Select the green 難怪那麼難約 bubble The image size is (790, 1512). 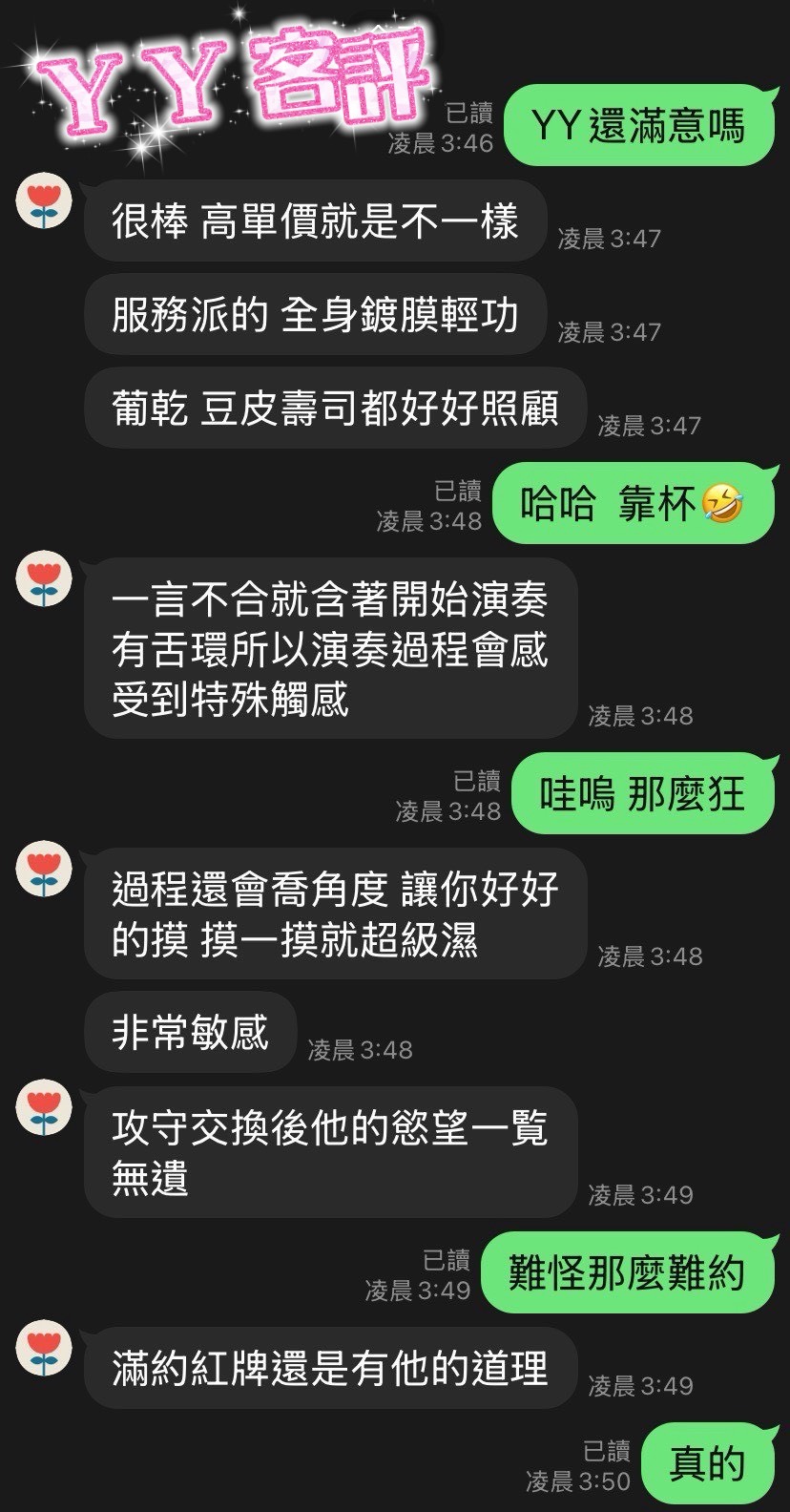tap(630, 1273)
